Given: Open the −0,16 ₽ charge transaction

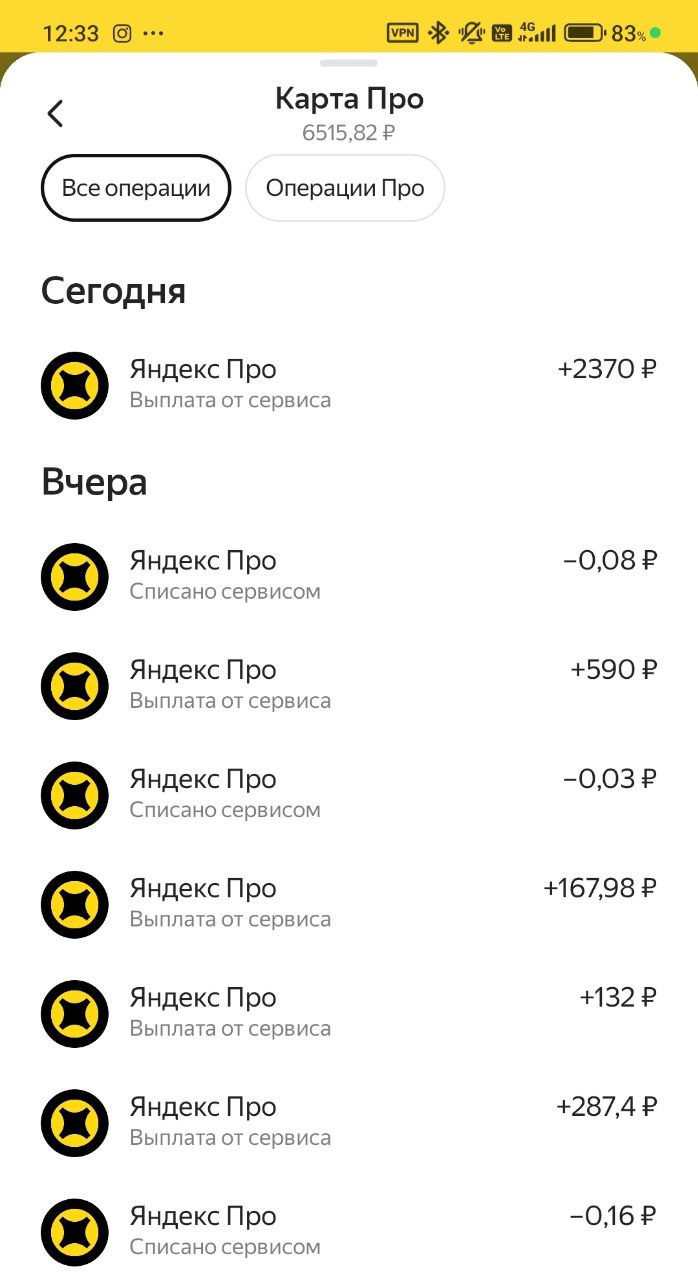Looking at the screenshot, I should [x=348, y=1231].
